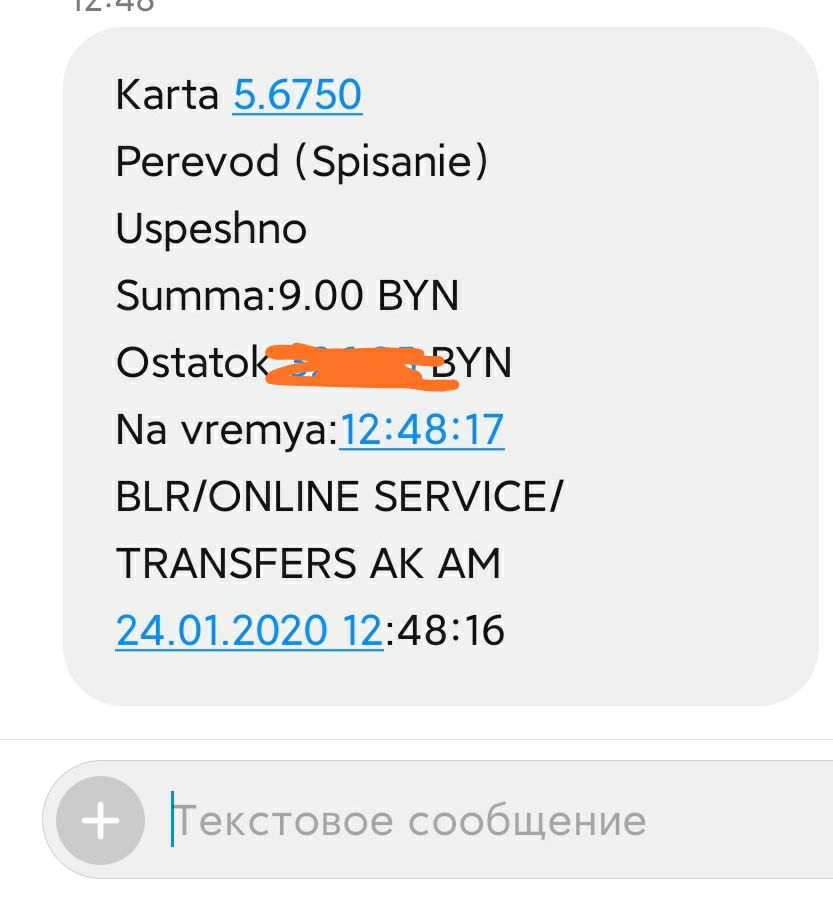Tap the attachment plus button
The image size is (833, 901).
[x=101, y=820]
